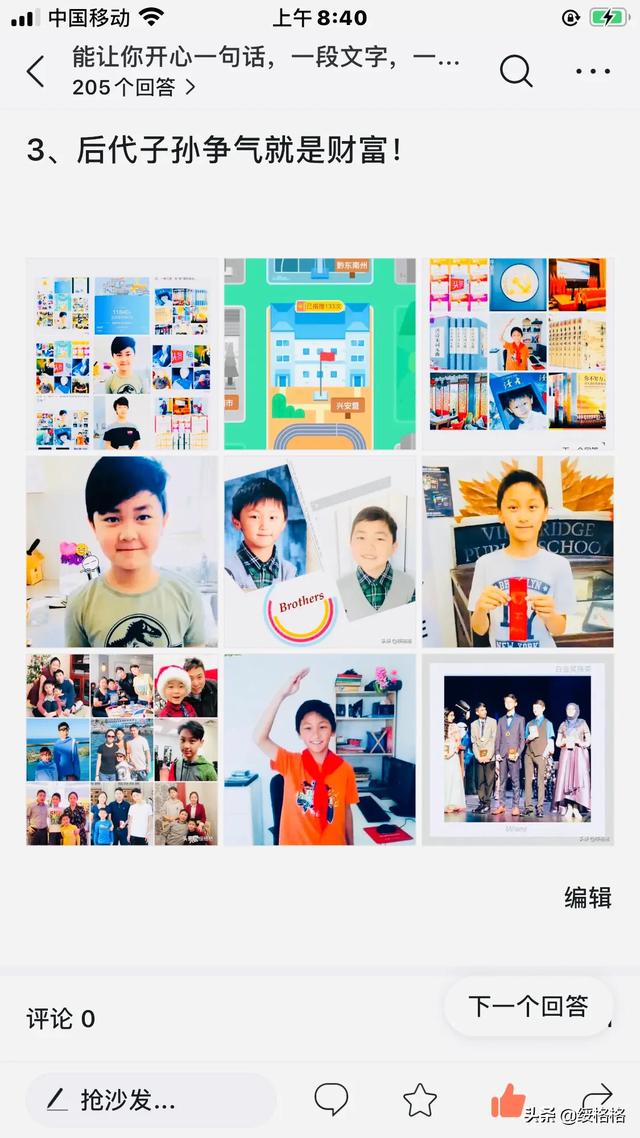Open the book sets collage image

point(517,354)
